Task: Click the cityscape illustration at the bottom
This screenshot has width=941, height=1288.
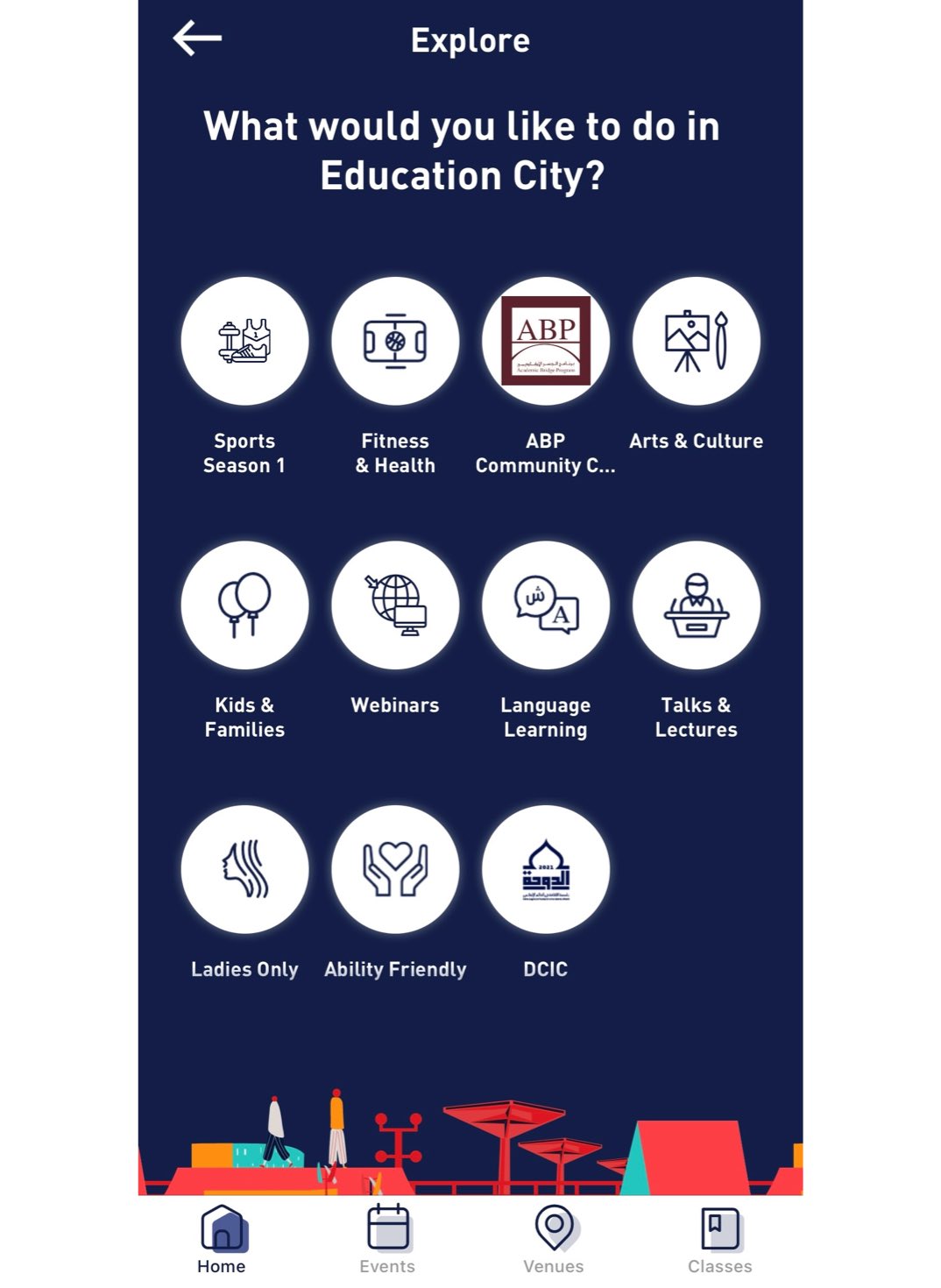Action: click(470, 1139)
